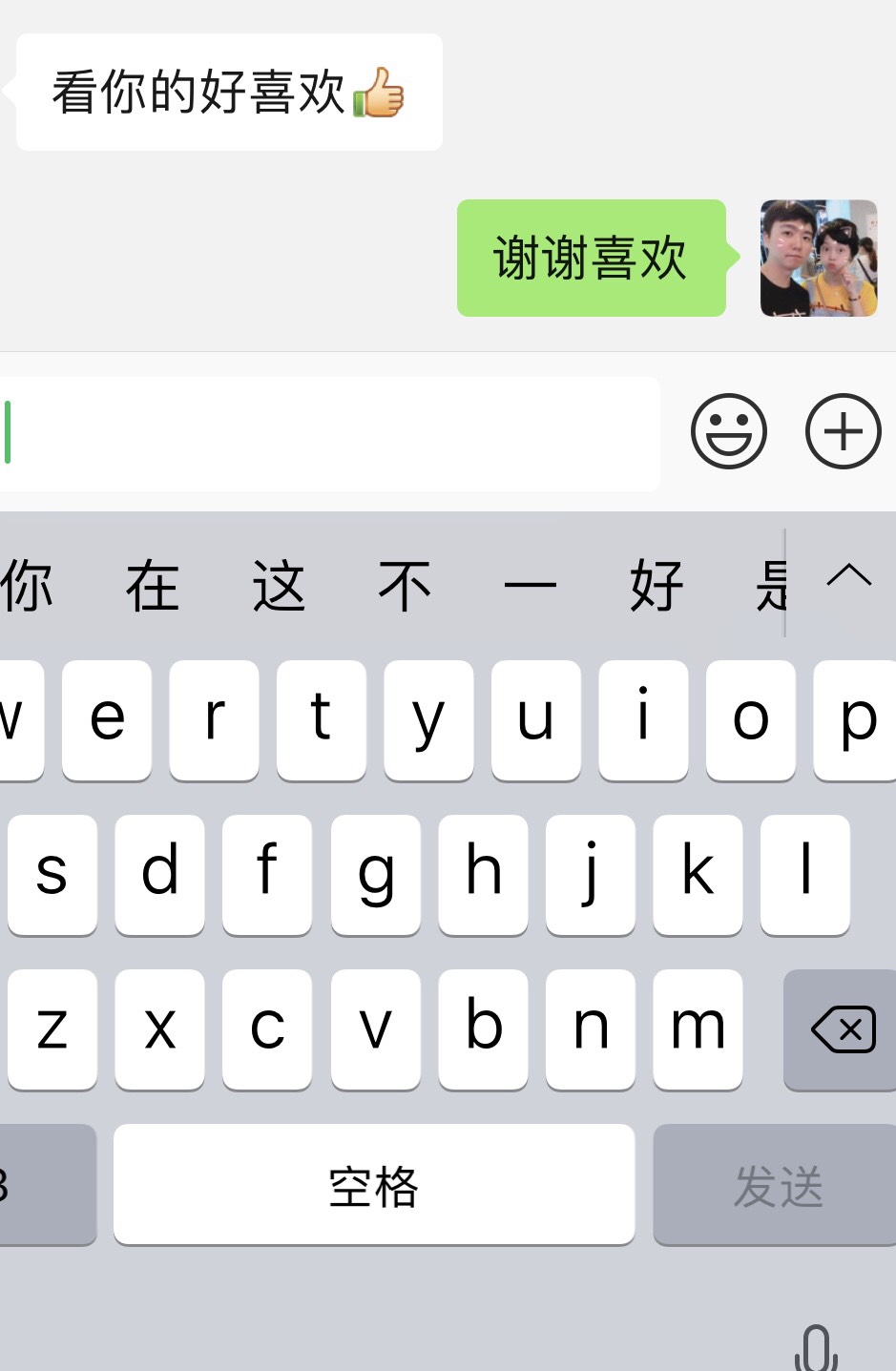Open the emoji sticker panel
This screenshot has height=1371, width=896.
(x=728, y=431)
